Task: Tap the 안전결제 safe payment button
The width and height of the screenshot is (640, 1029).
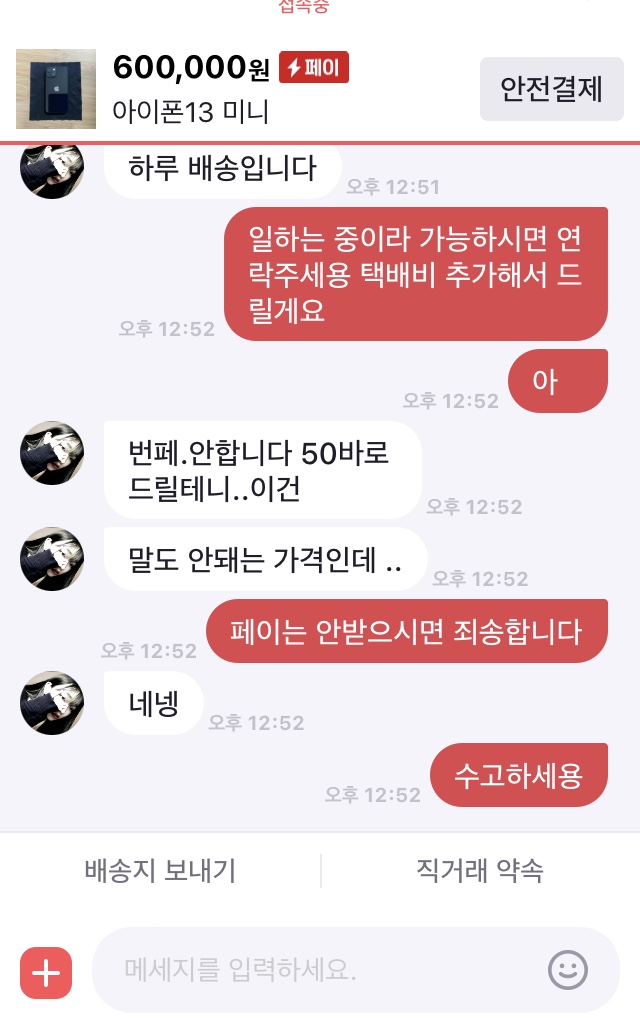Action: click(551, 89)
